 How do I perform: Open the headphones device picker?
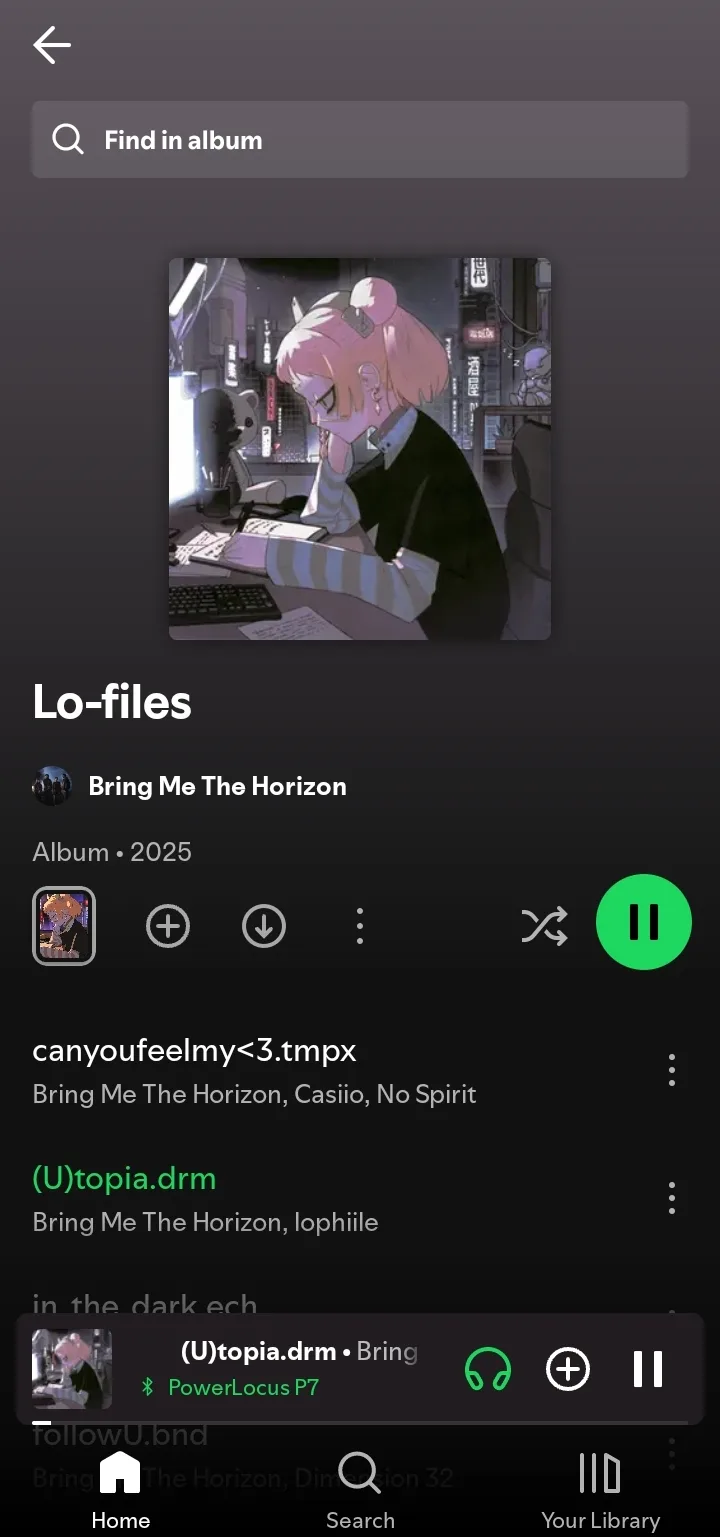tap(488, 1369)
